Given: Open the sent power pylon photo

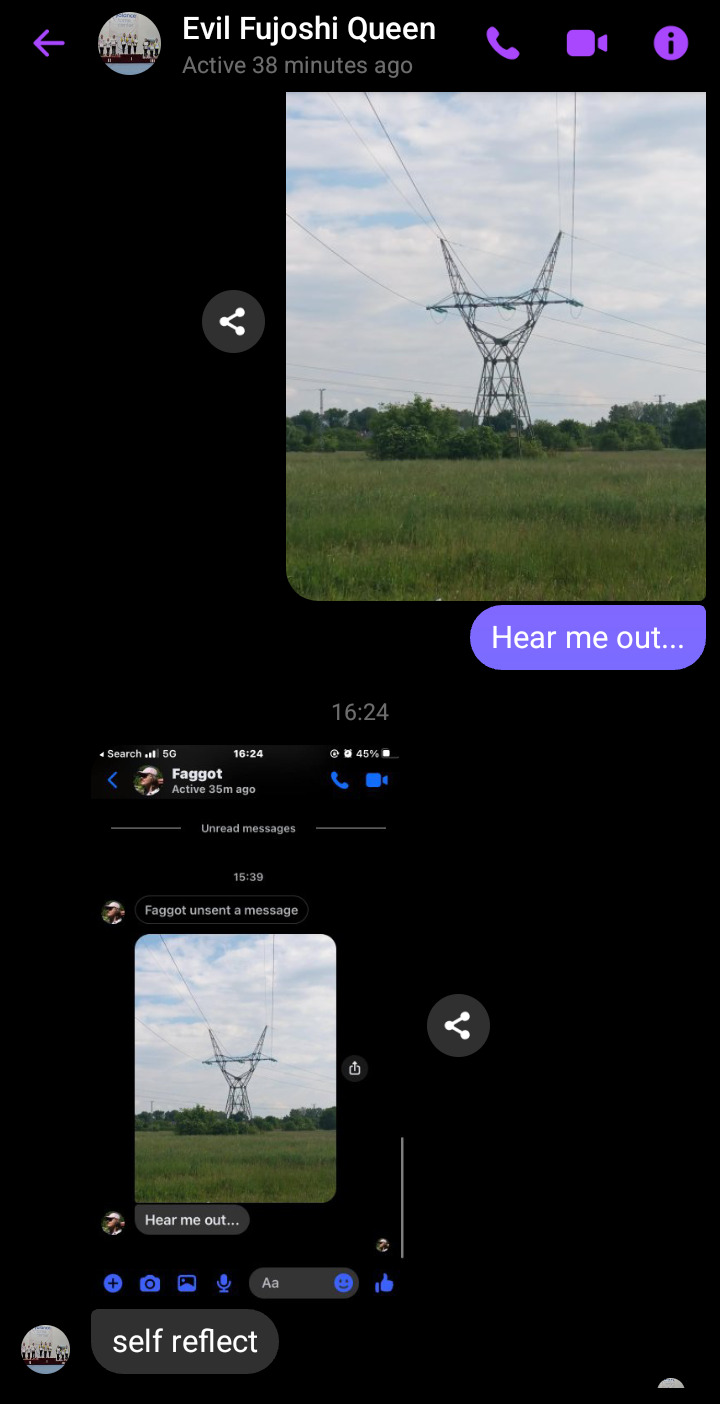Looking at the screenshot, I should pyautogui.click(x=495, y=345).
